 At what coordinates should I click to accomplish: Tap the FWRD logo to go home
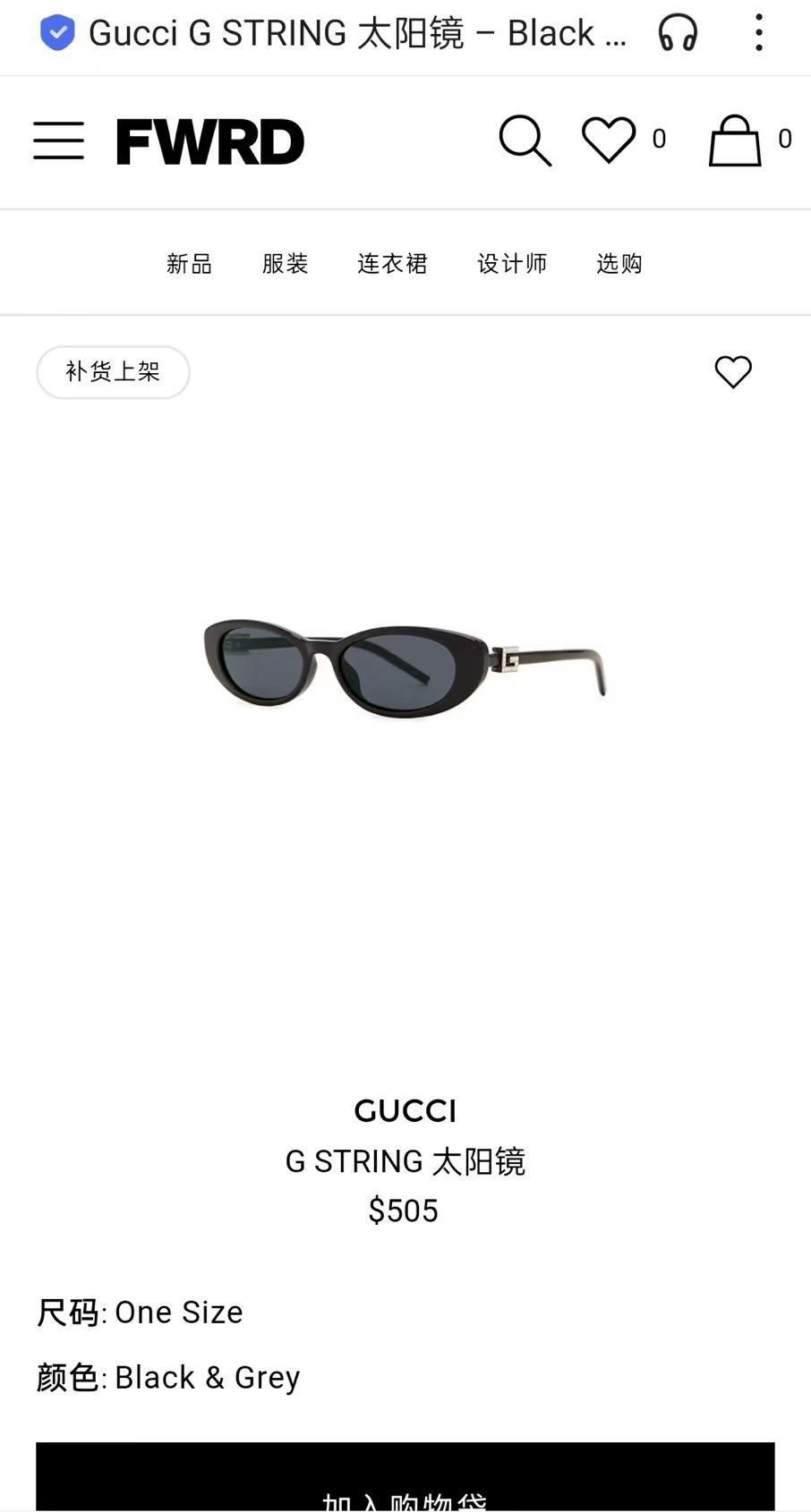point(210,141)
